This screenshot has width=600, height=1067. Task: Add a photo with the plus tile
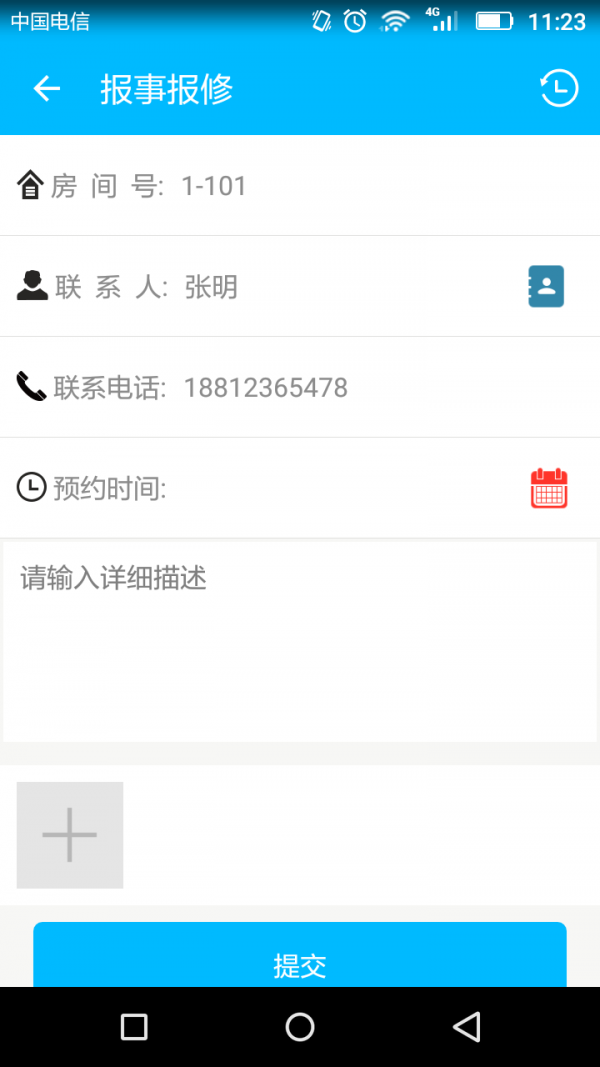click(70, 835)
